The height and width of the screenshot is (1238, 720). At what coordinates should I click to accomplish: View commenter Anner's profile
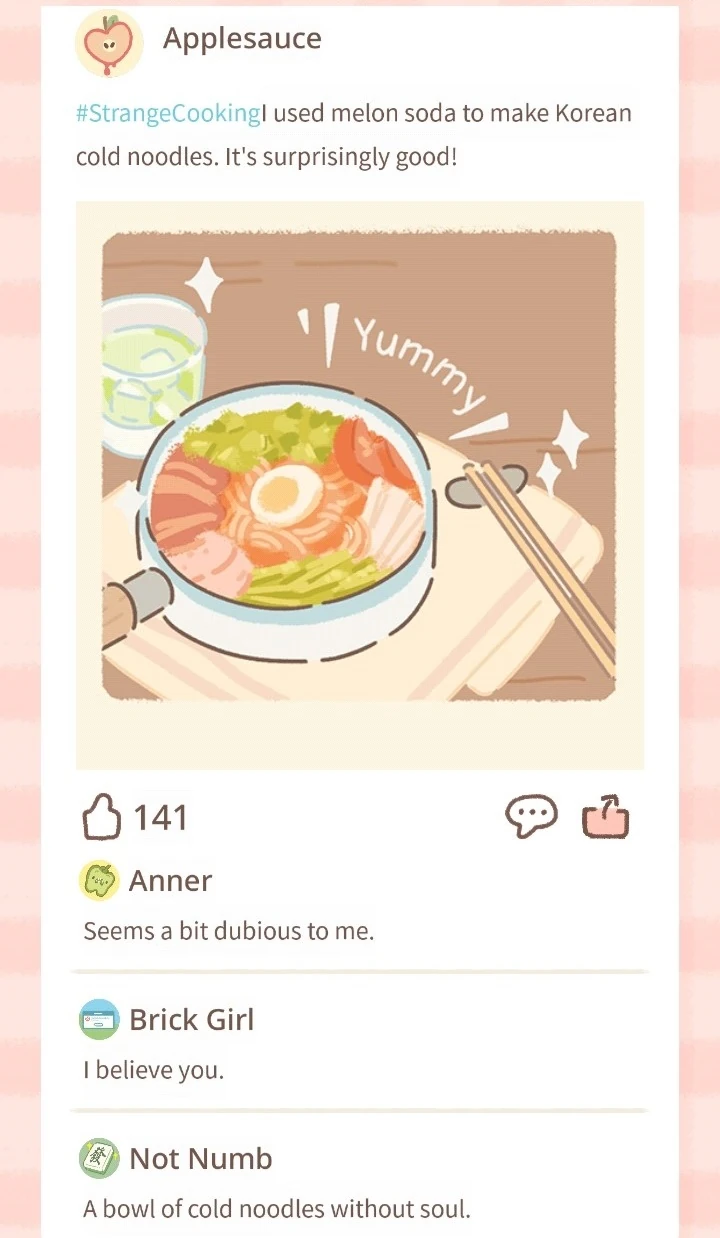click(99, 881)
